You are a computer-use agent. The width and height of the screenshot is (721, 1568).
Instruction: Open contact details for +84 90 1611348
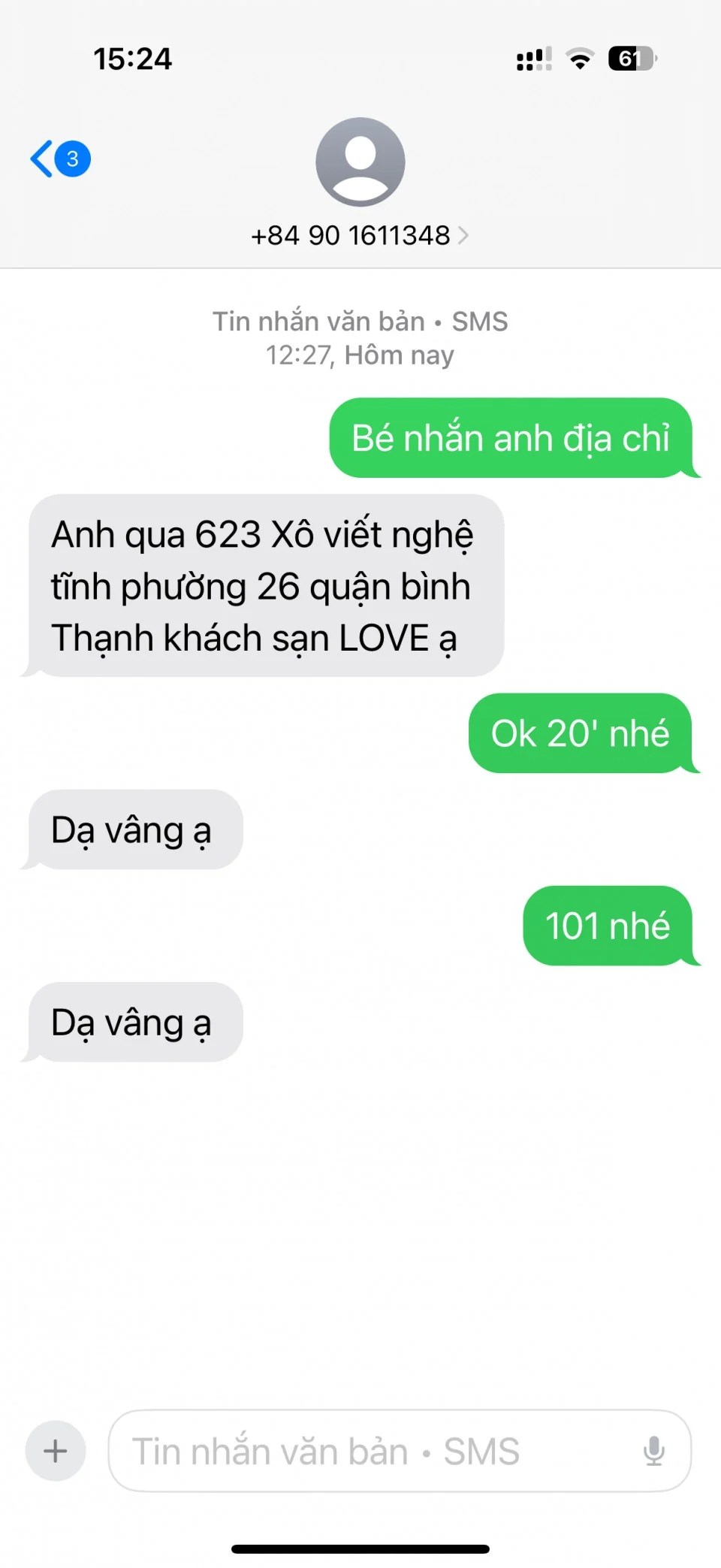pyautogui.click(x=359, y=235)
